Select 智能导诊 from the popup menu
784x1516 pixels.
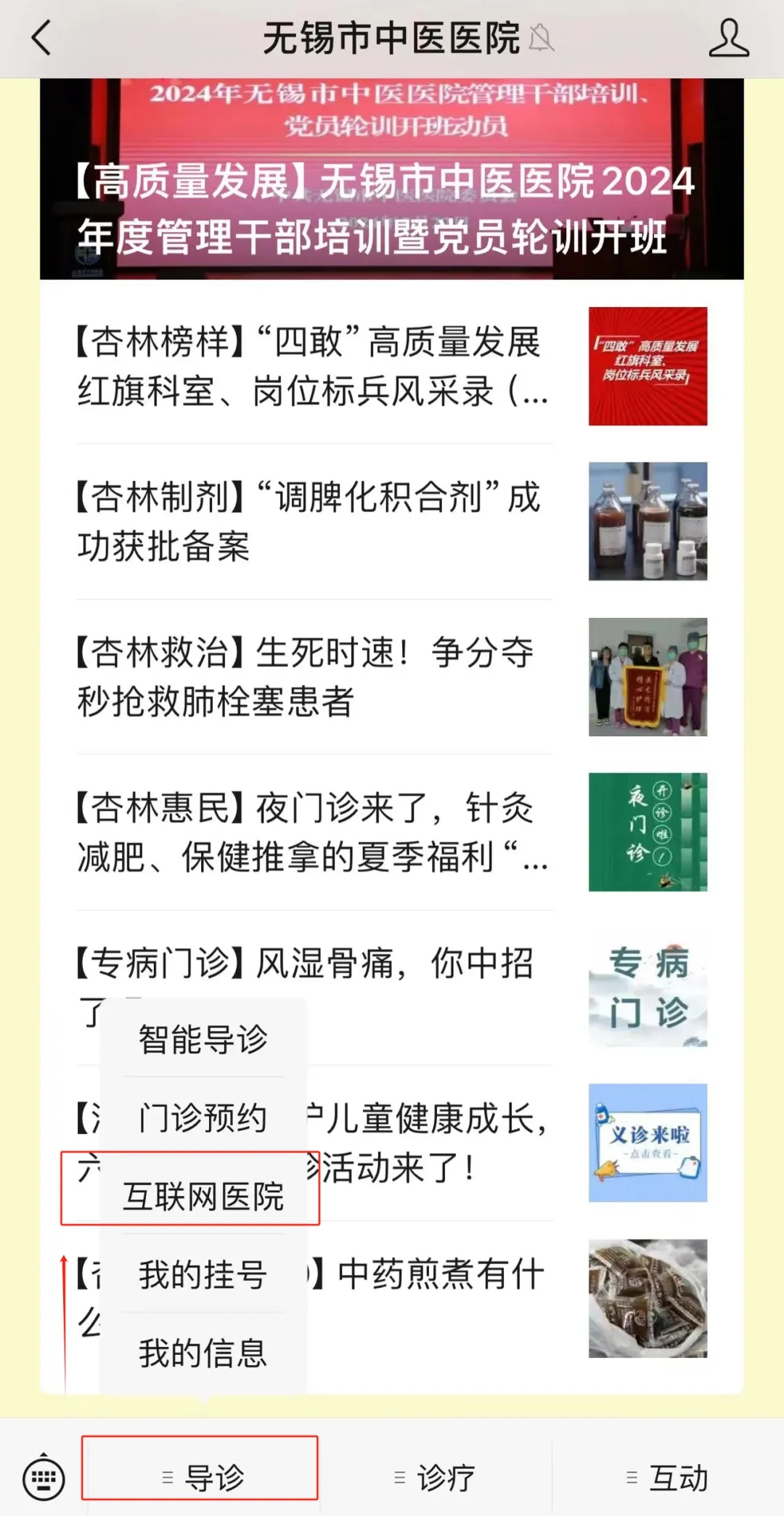(x=203, y=1039)
